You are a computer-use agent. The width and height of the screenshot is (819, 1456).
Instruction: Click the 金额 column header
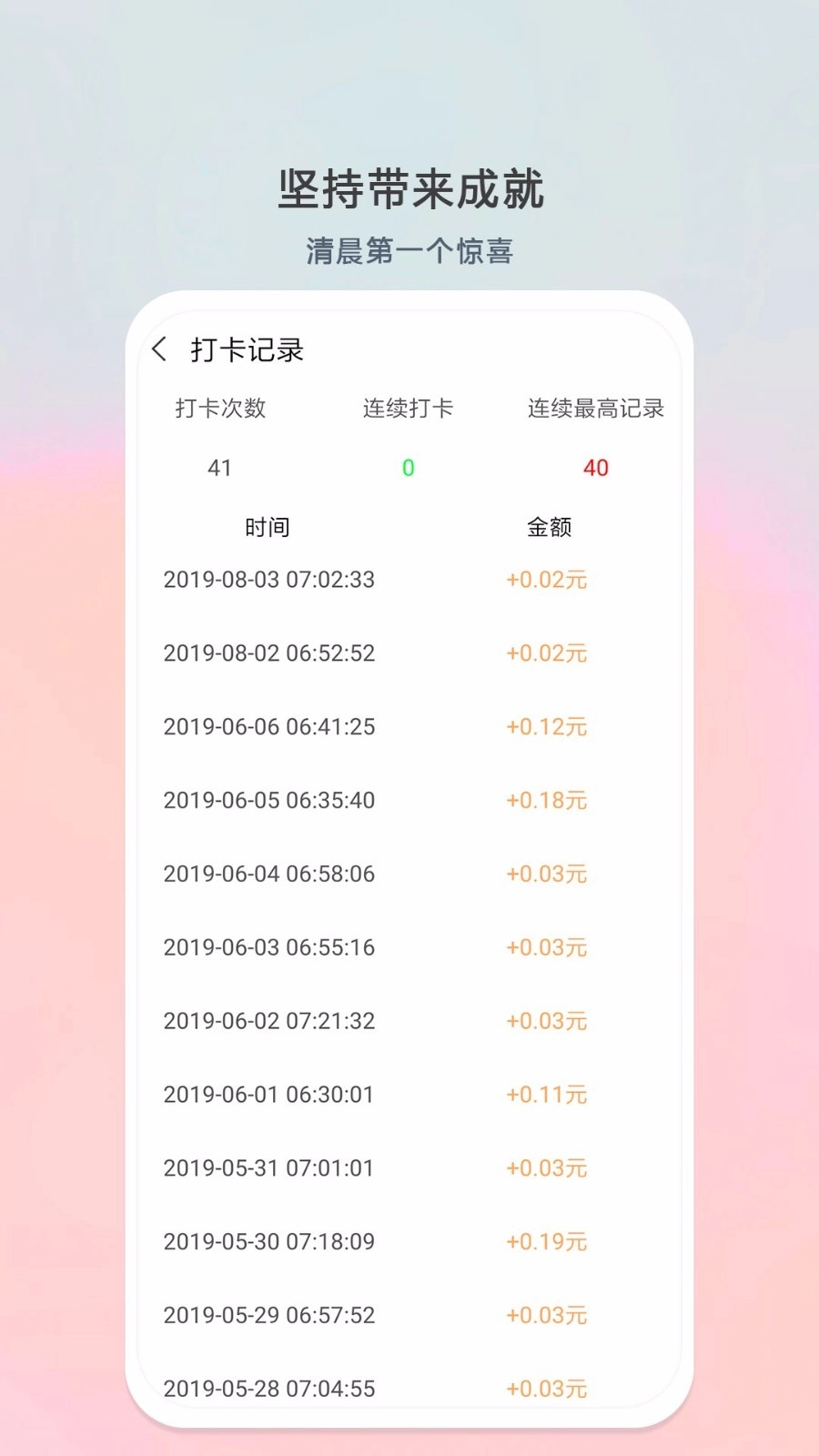(551, 526)
